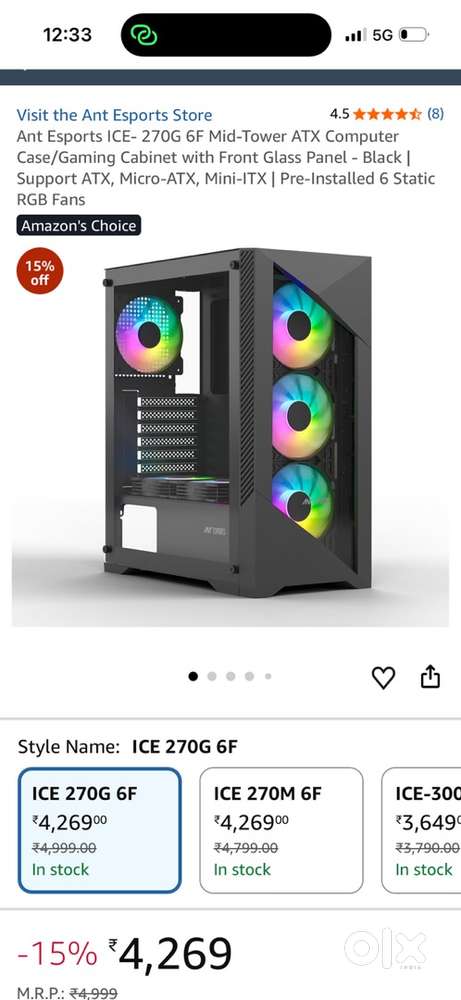The image size is (461, 1000).
Task: Add product to wishlist with heart icon
Action: (383, 677)
